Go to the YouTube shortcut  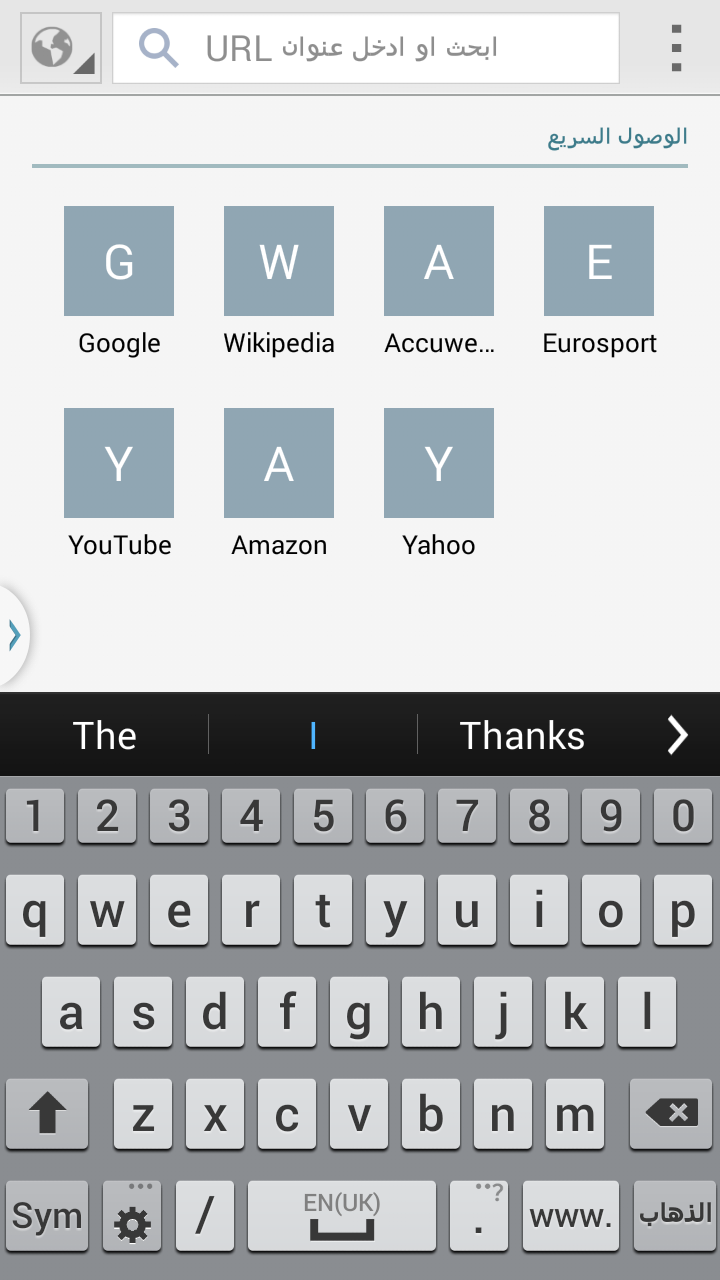pos(119,463)
